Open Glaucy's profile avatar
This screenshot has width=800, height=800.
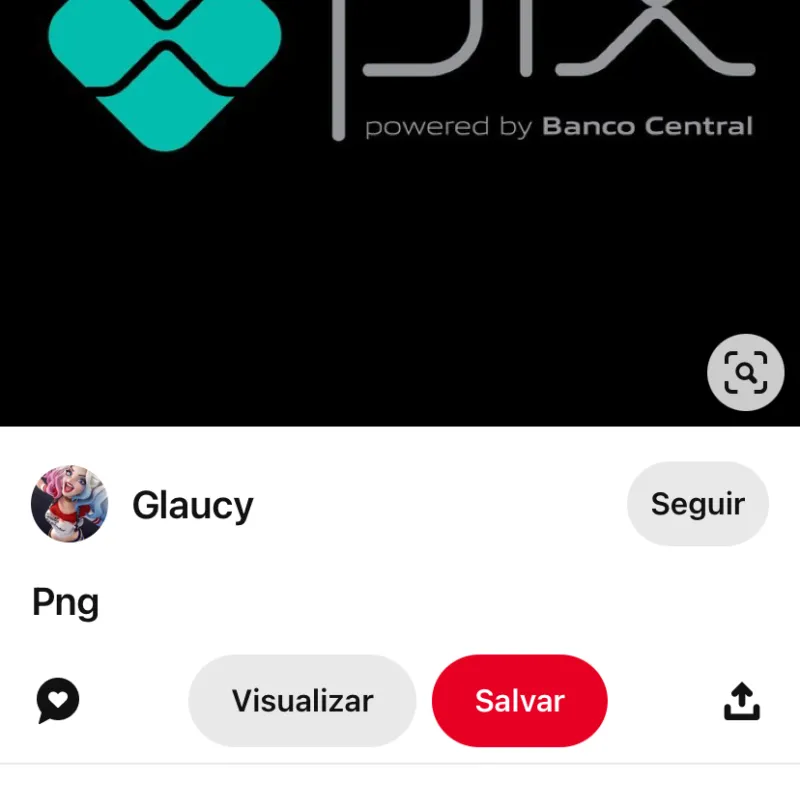[69, 504]
